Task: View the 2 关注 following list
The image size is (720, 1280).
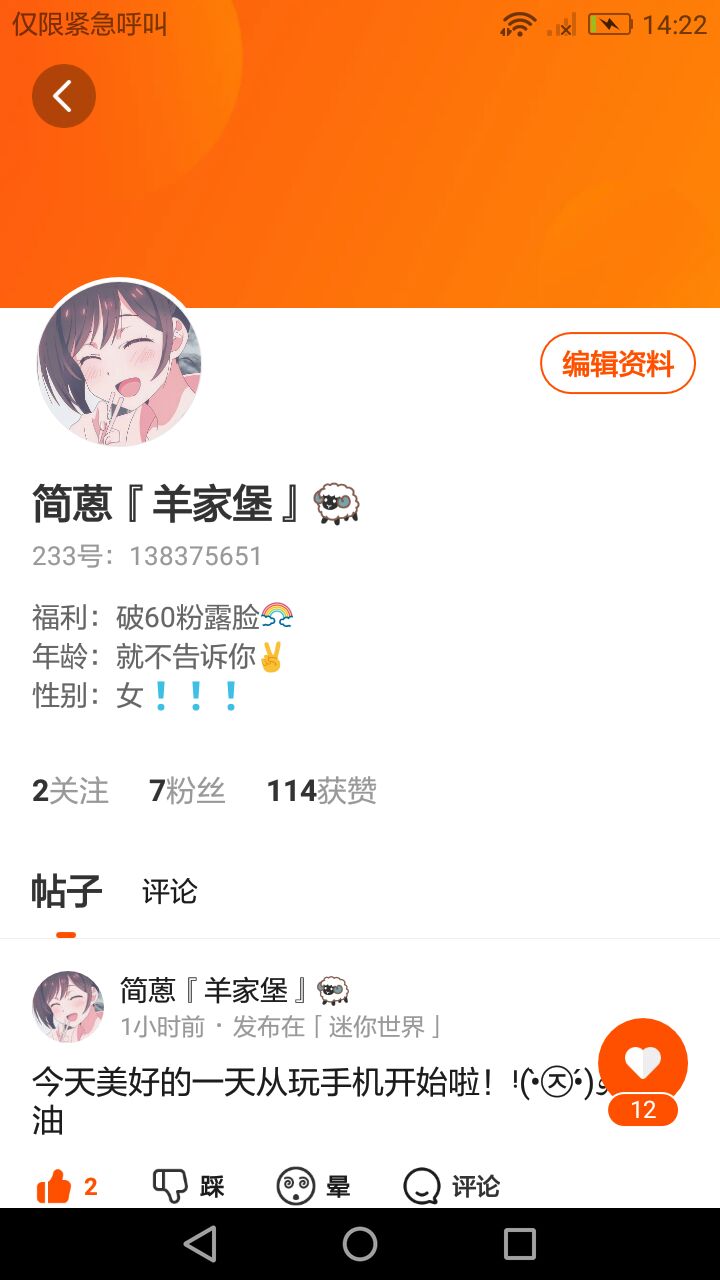Action: [x=70, y=791]
